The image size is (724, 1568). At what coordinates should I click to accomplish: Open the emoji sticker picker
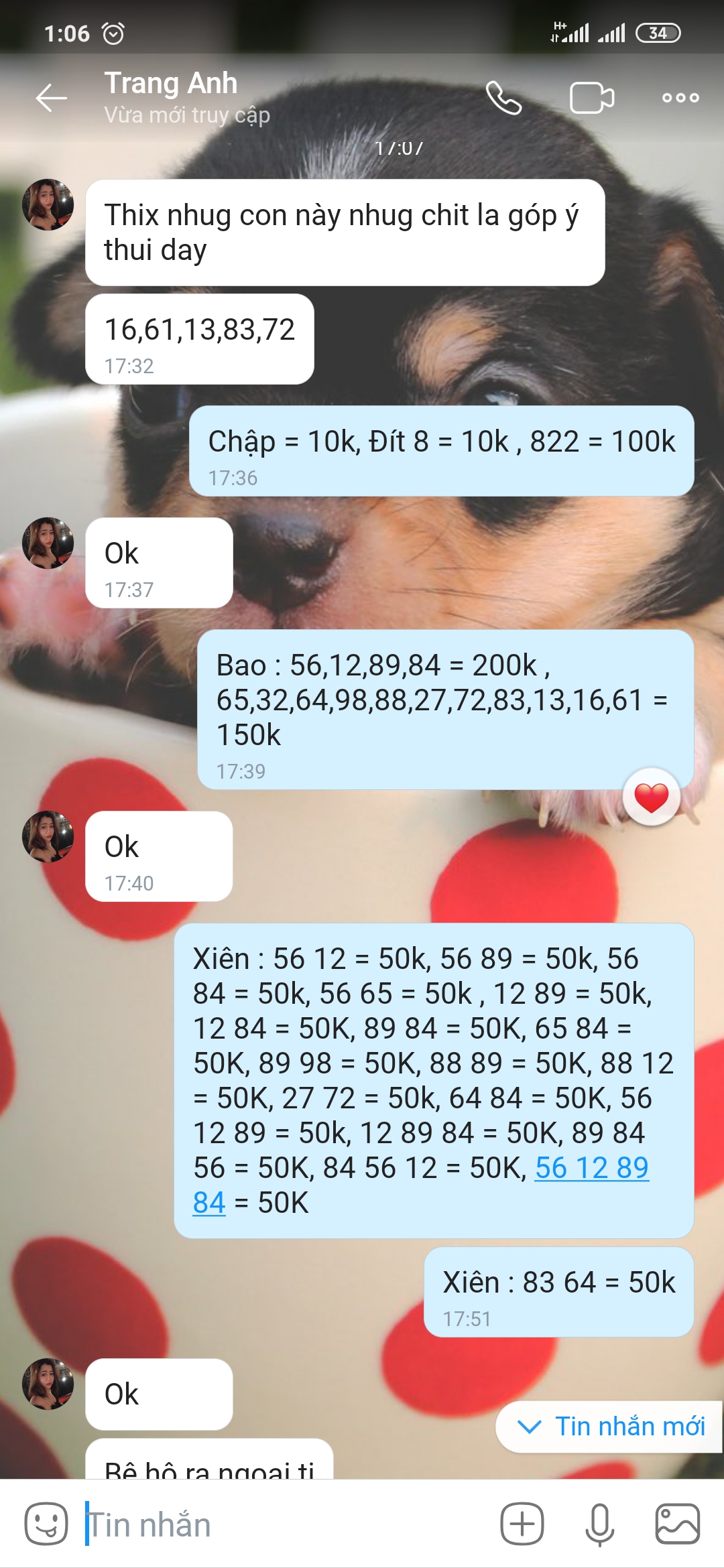[46, 1524]
